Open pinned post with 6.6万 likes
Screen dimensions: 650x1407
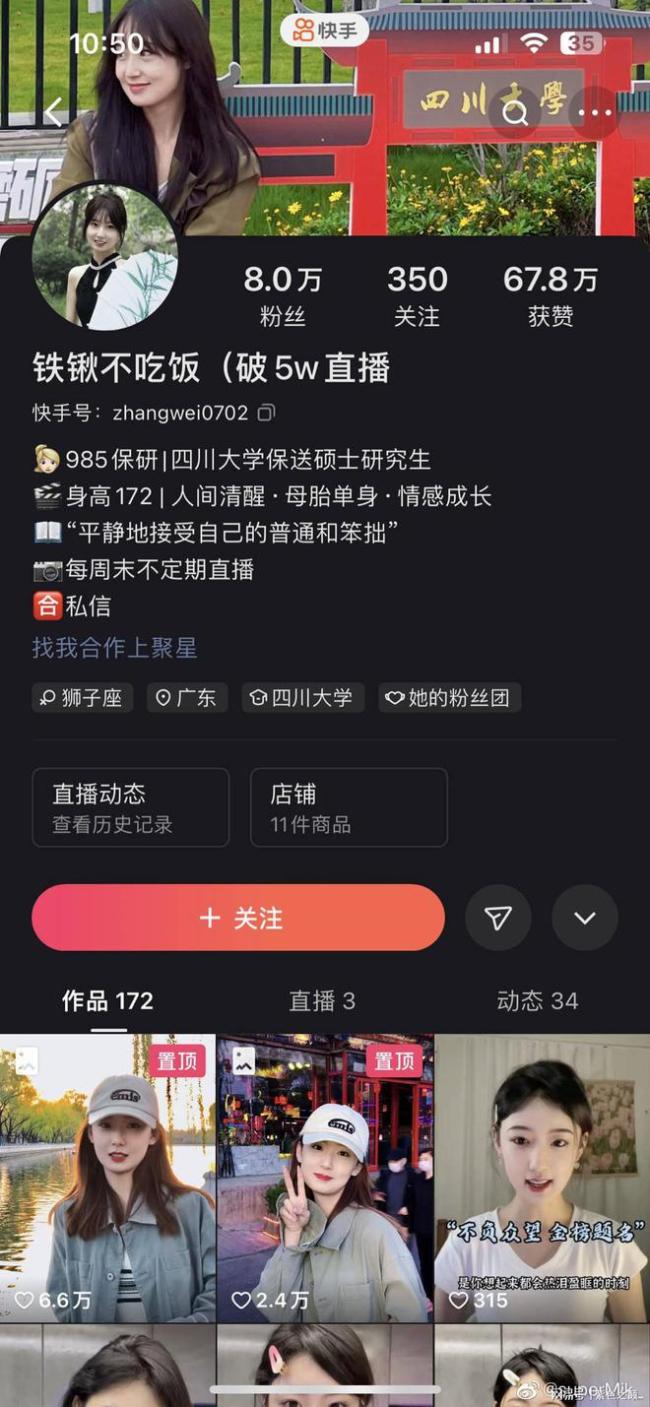(108, 1178)
